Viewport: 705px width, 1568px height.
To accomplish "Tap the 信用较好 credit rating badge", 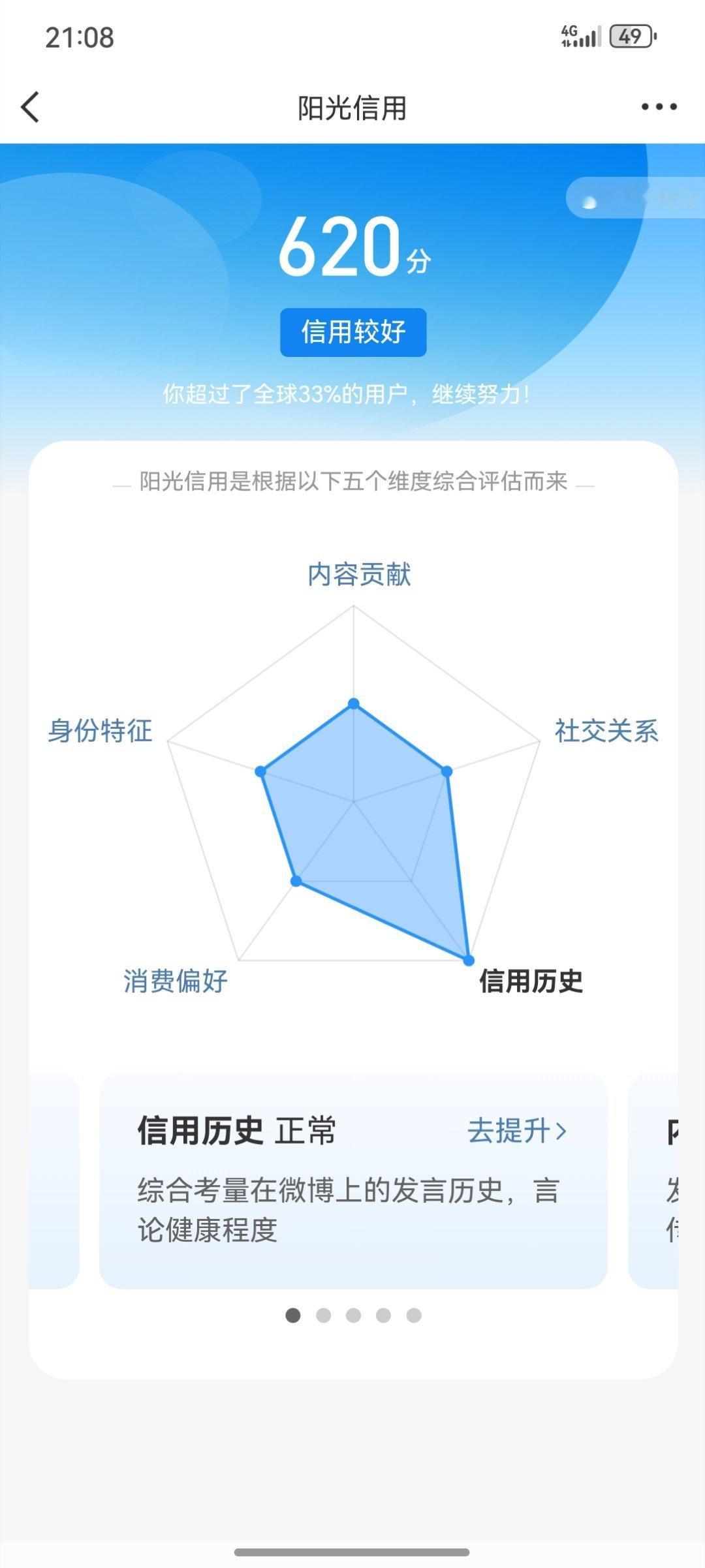I will pyautogui.click(x=352, y=331).
